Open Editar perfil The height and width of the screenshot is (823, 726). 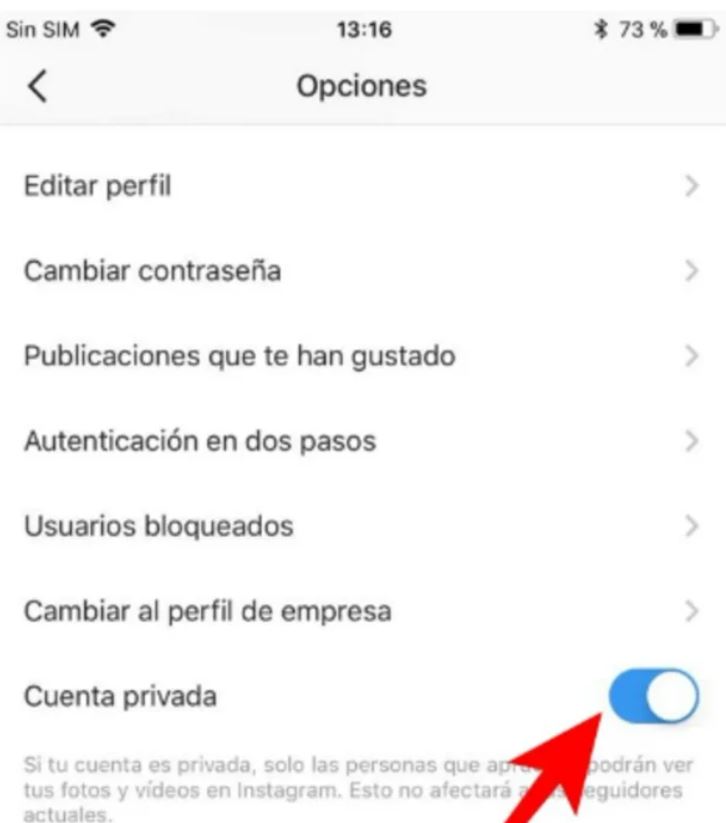[x=98, y=186]
